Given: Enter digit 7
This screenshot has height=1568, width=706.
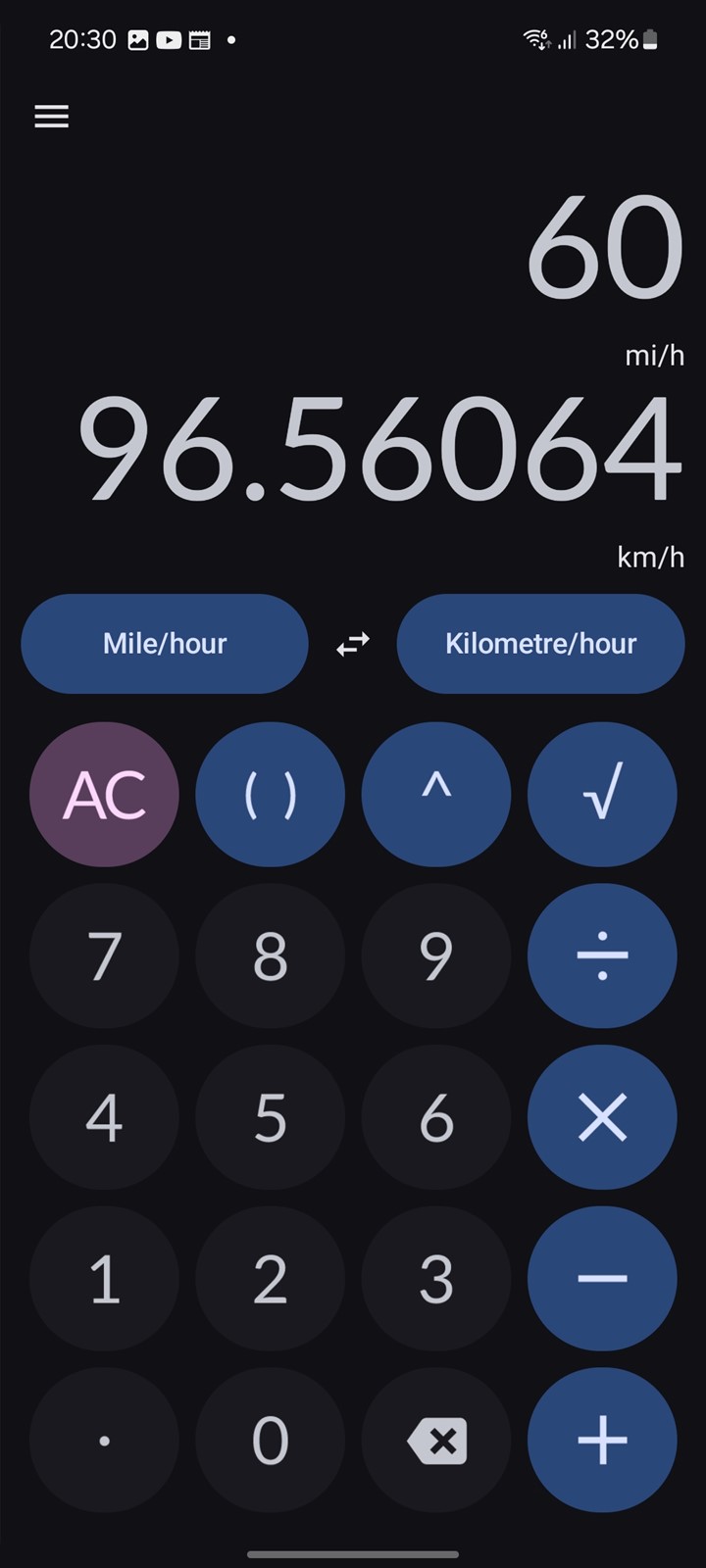Looking at the screenshot, I should (104, 955).
